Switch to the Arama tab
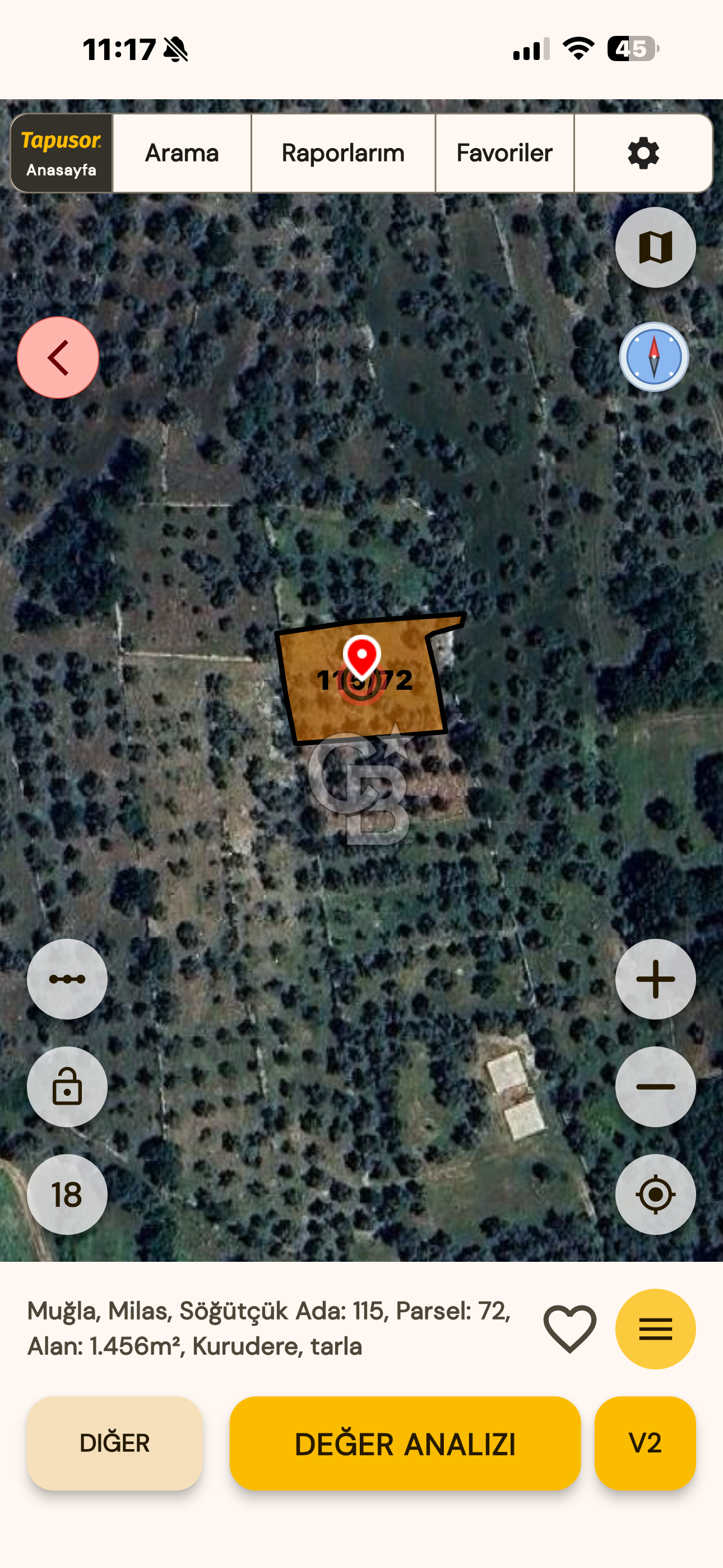 coord(182,154)
